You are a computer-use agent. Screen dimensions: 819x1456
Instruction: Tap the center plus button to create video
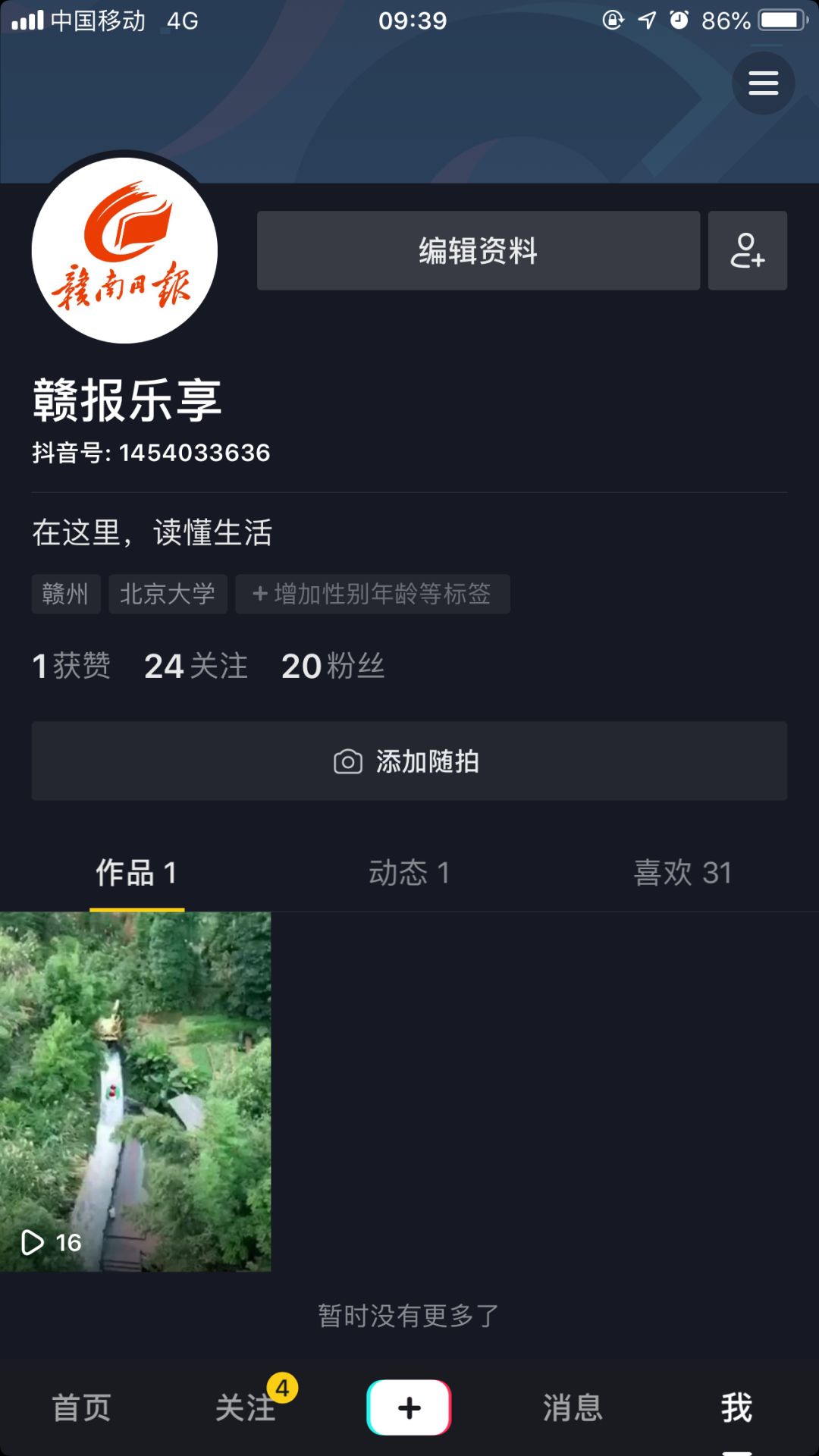point(409,1407)
